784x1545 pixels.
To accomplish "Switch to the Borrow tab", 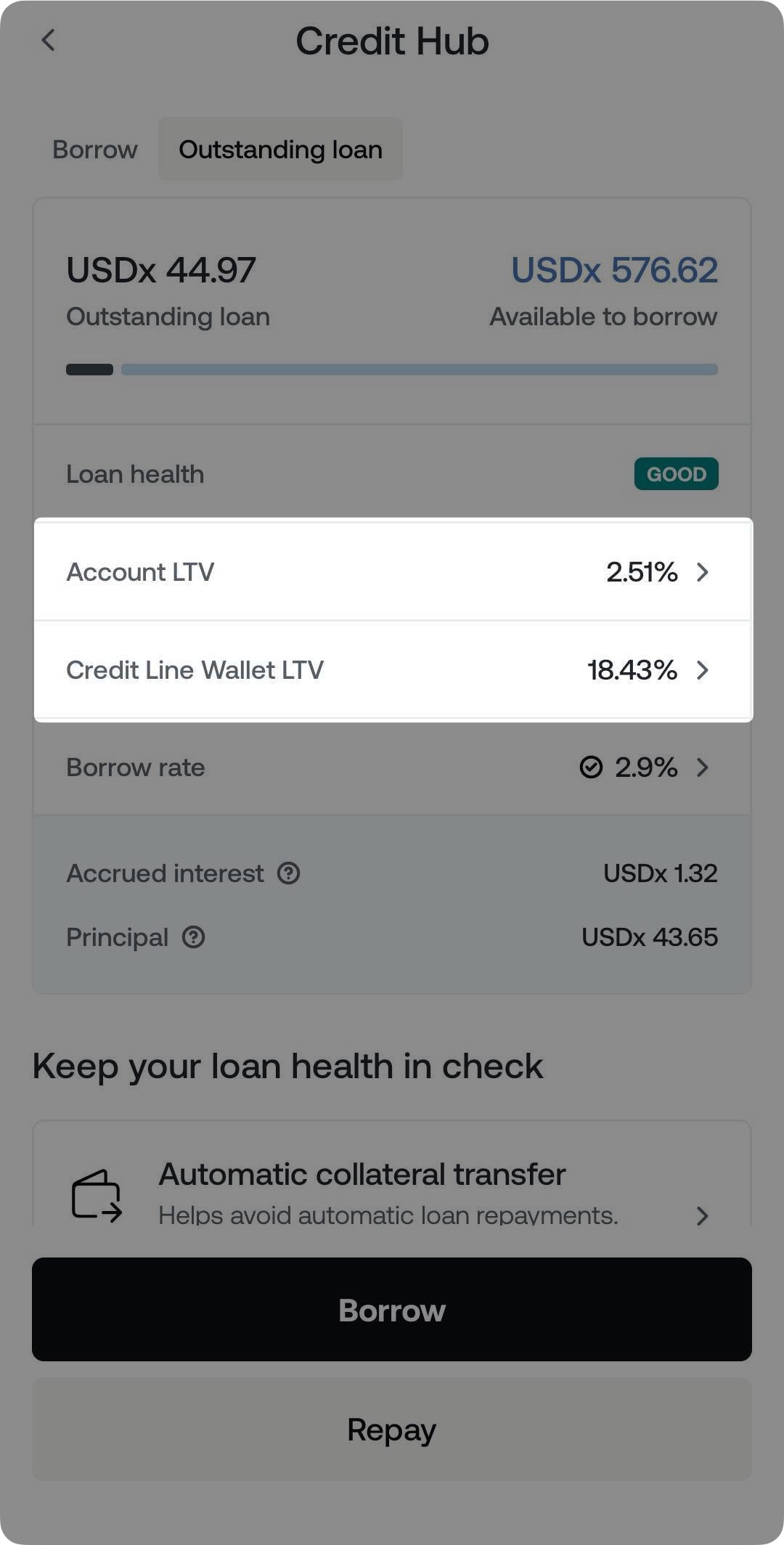I will [x=94, y=150].
